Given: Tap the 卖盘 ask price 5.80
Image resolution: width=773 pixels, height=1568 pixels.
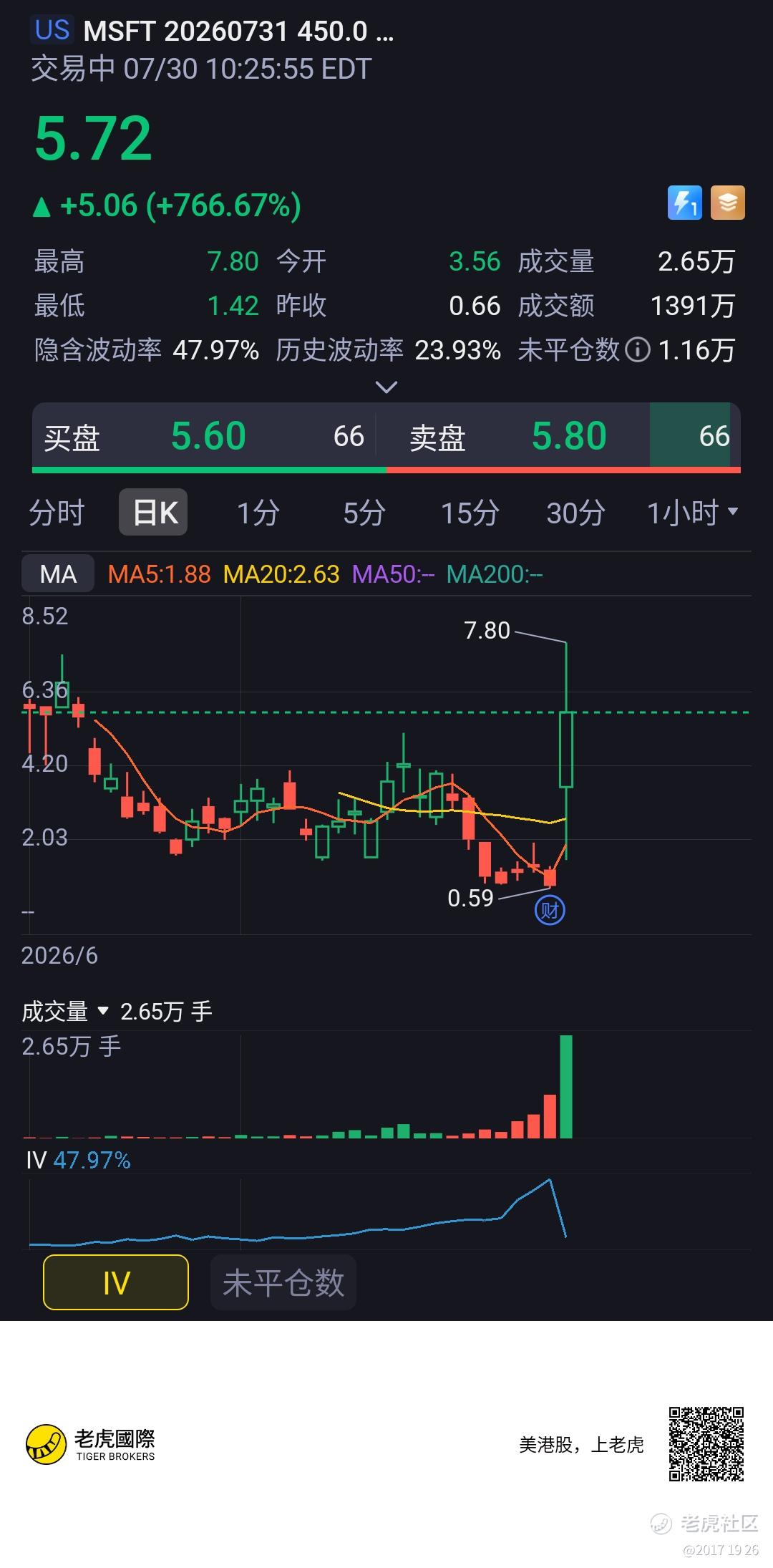Looking at the screenshot, I should tap(569, 436).
